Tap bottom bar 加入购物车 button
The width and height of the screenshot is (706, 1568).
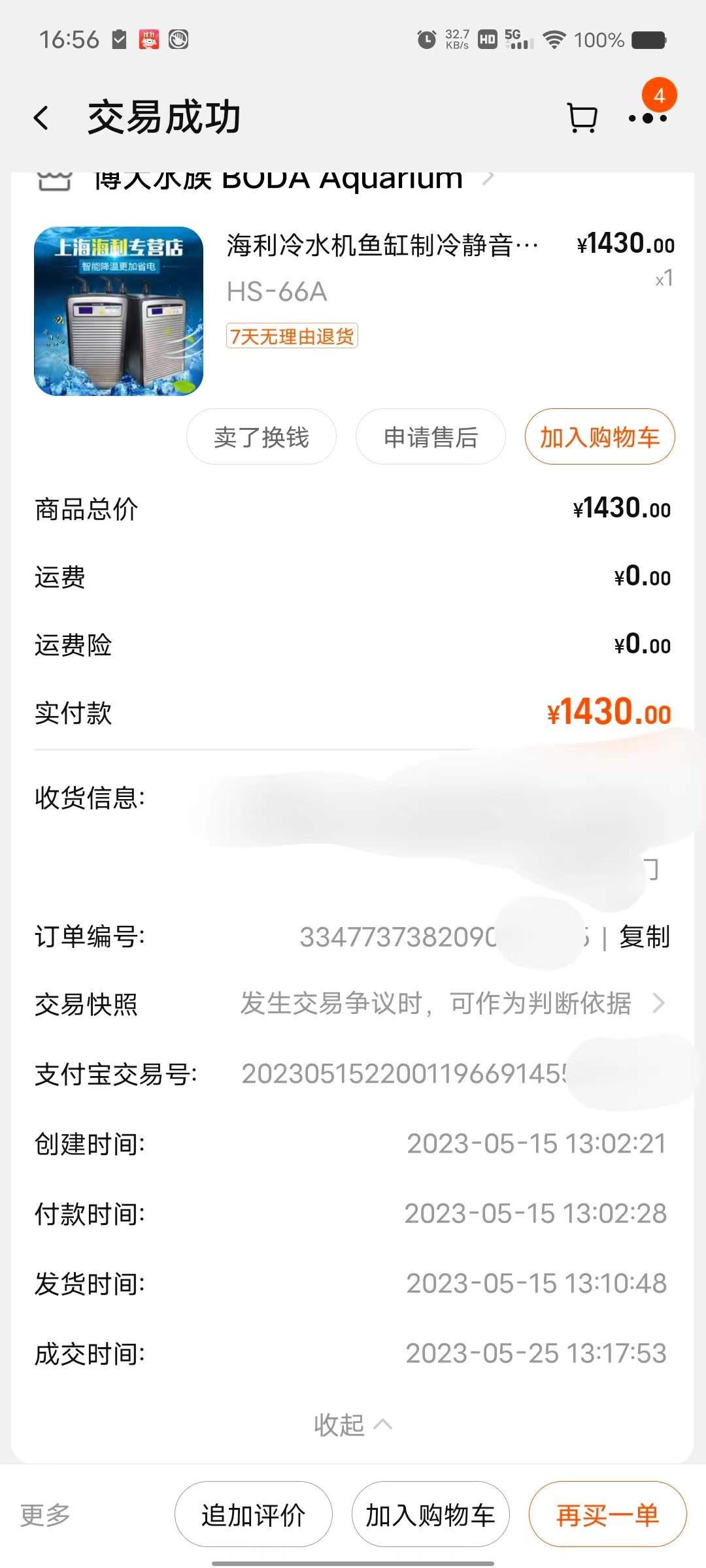pos(430,1514)
